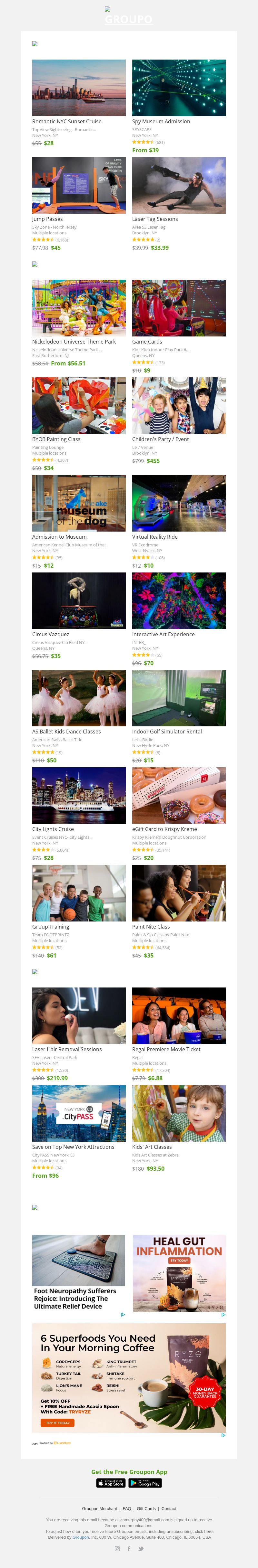This screenshot has height=1568, width=258.
Task: Open the Nickelodeon Universe Theme Park deal
Action: 79,308
